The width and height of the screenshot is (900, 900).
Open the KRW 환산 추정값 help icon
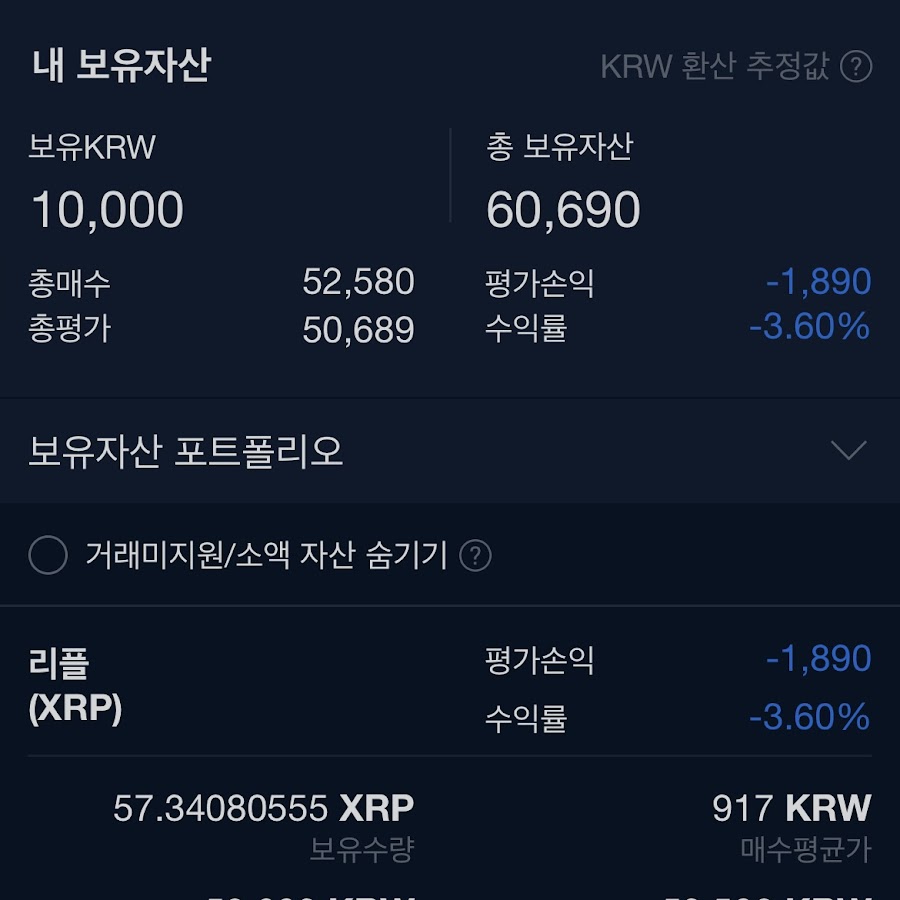[x=856, y=67]
